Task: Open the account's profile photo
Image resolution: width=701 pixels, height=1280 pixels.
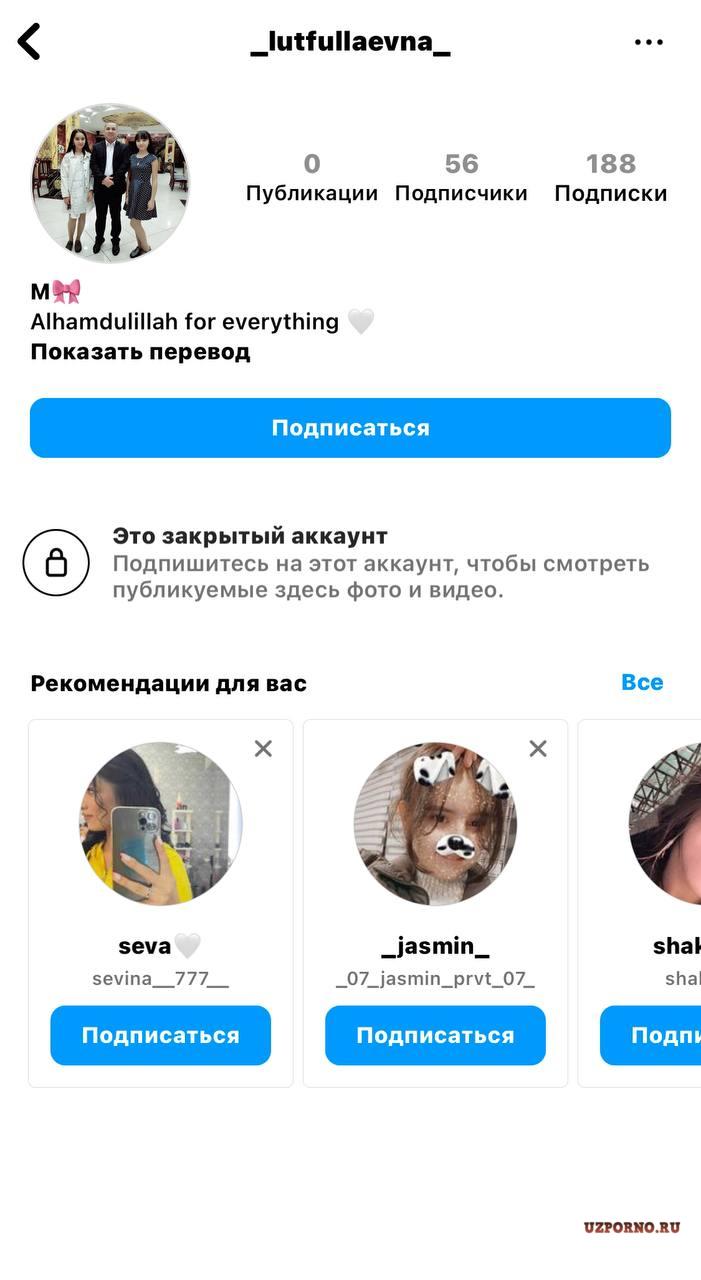Action: coord(110,183)
